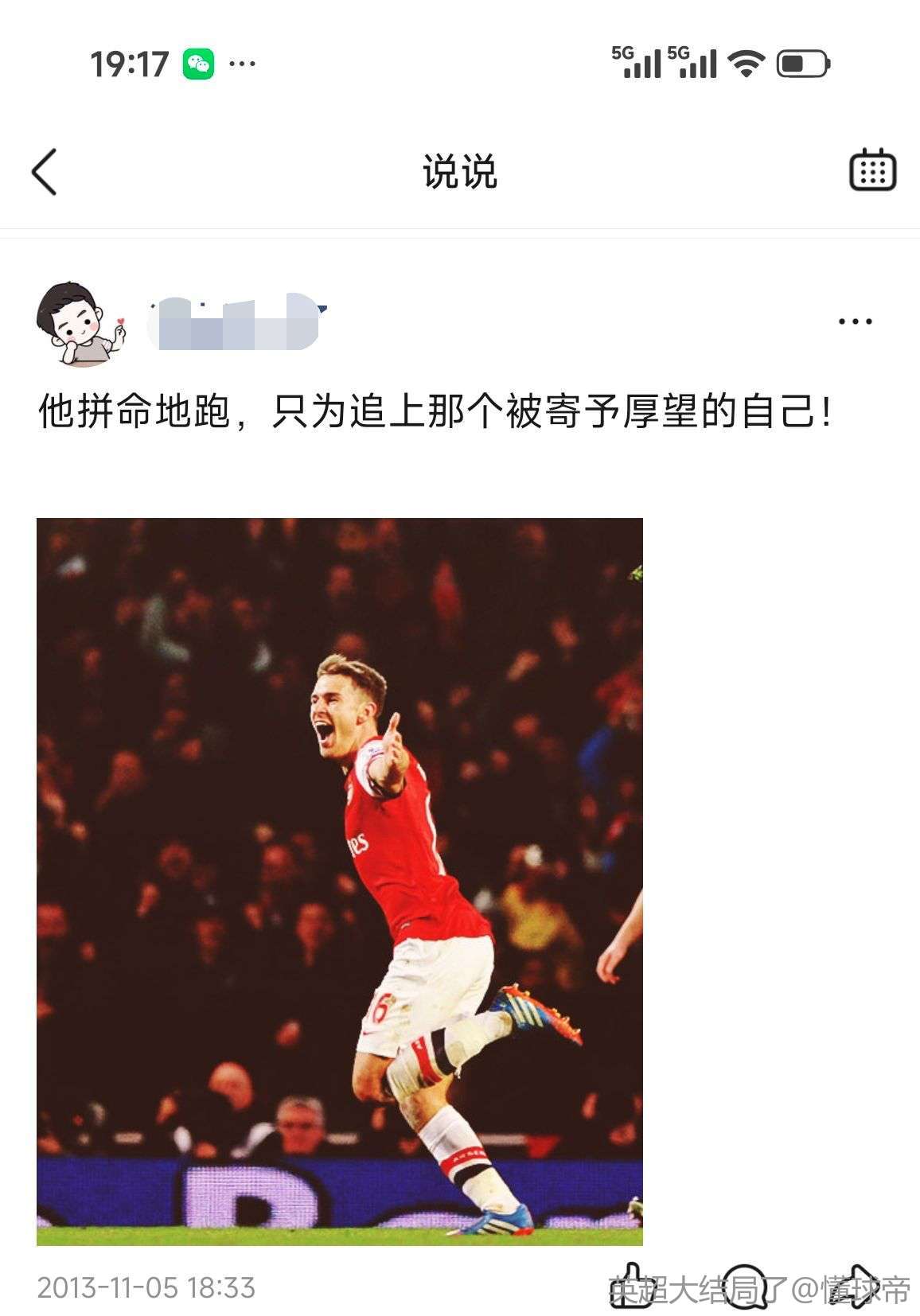Image resolution: width=920 pixels, height=1316 pixels.
Task: Like this post with the thumbs-up icon
Action: (x=631, y=1285)
